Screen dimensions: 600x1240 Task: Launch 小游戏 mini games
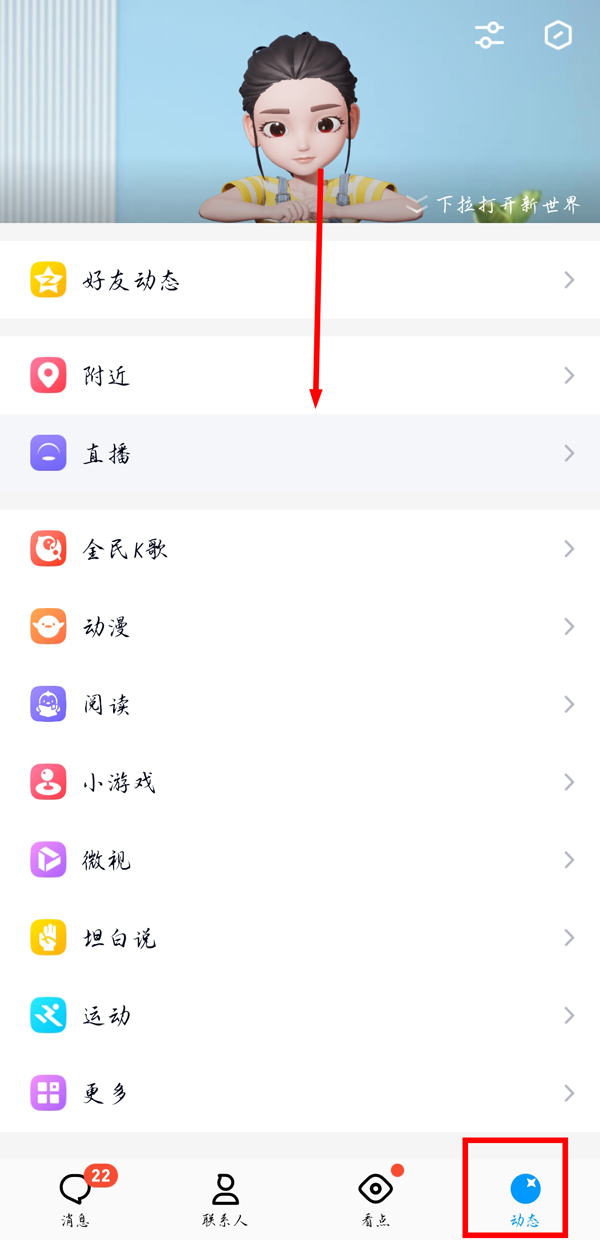[300, 782]
